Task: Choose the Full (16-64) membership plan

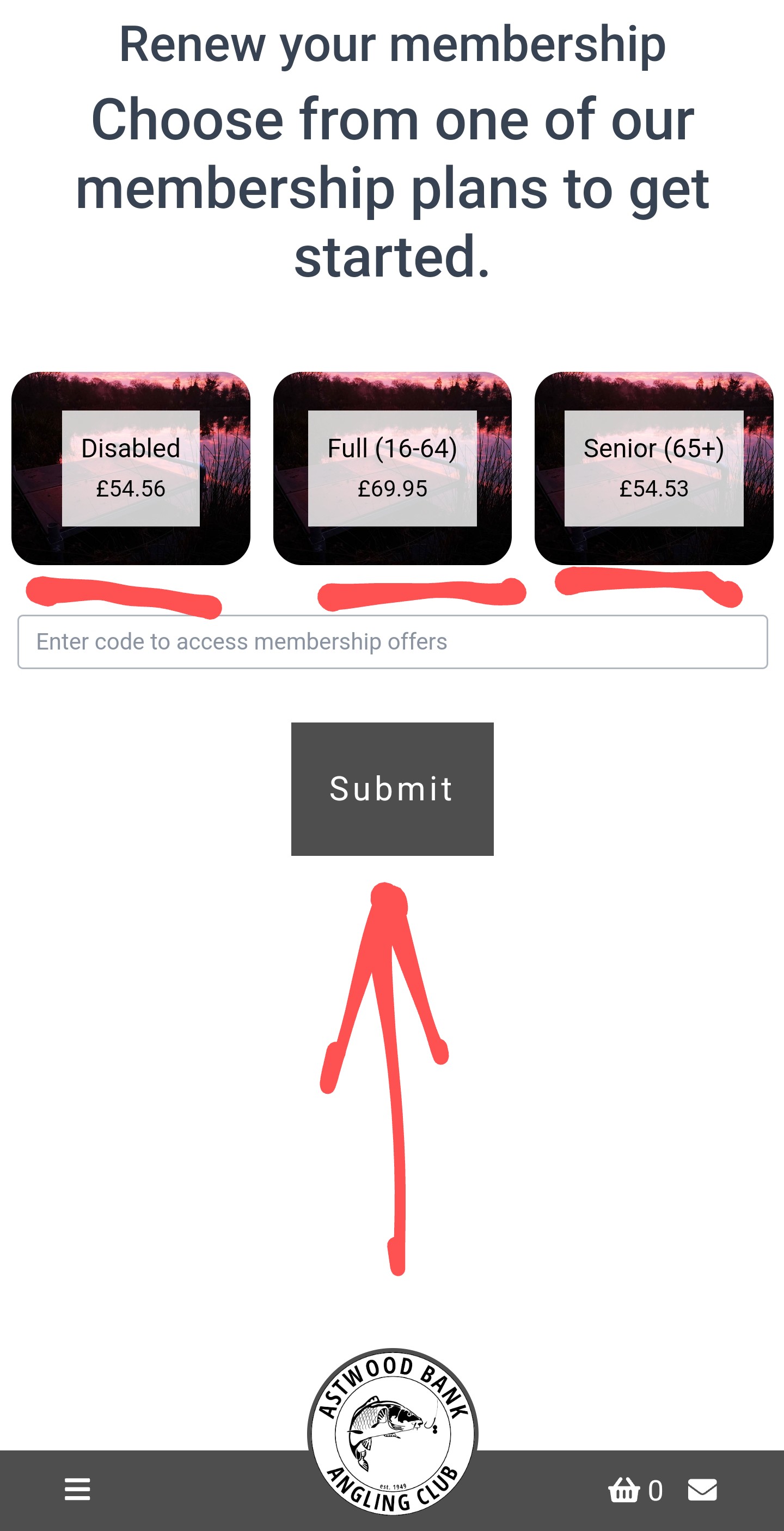Action: [x=391, y=468]
